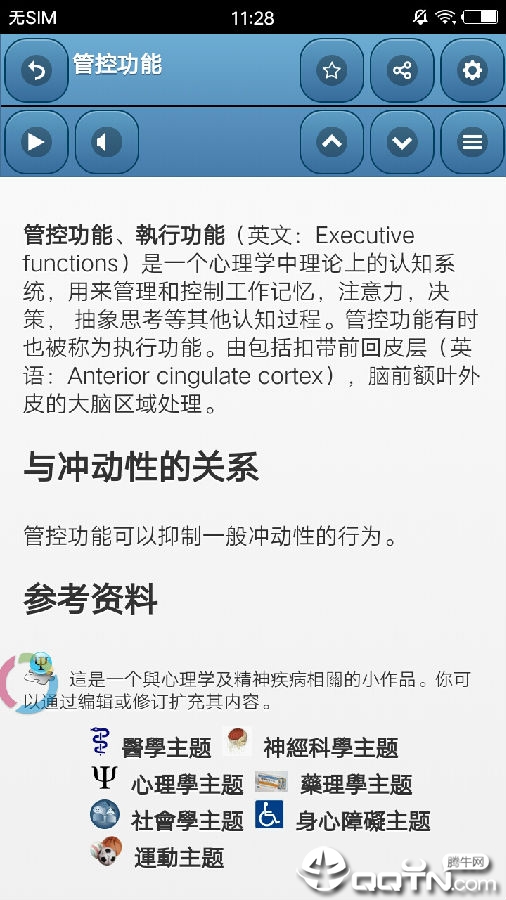Jump up with the up chevron button
506x900 pixels.
point(332,142)
